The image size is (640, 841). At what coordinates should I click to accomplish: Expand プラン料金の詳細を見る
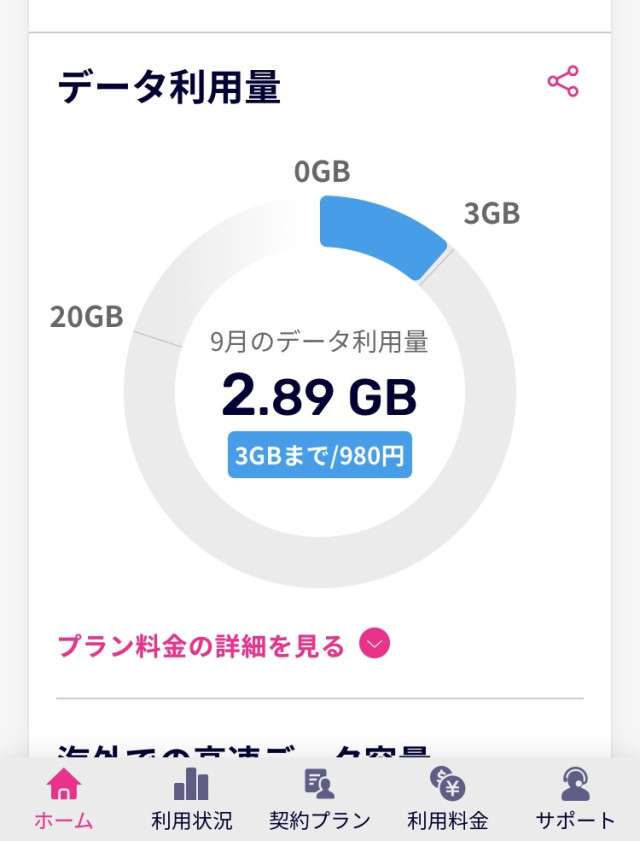pos(374,645)
